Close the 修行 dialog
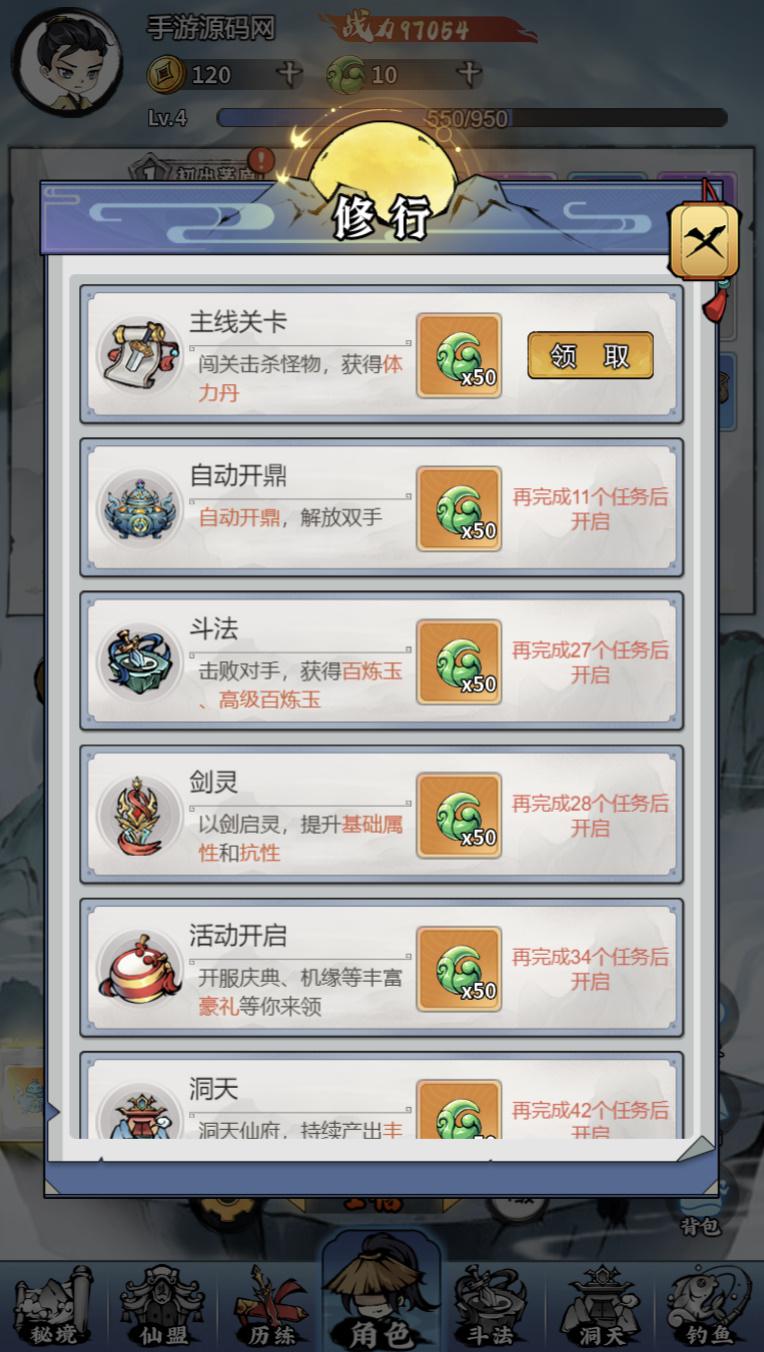The height and width of the screenshot is (1352, 764). (704, 241)
